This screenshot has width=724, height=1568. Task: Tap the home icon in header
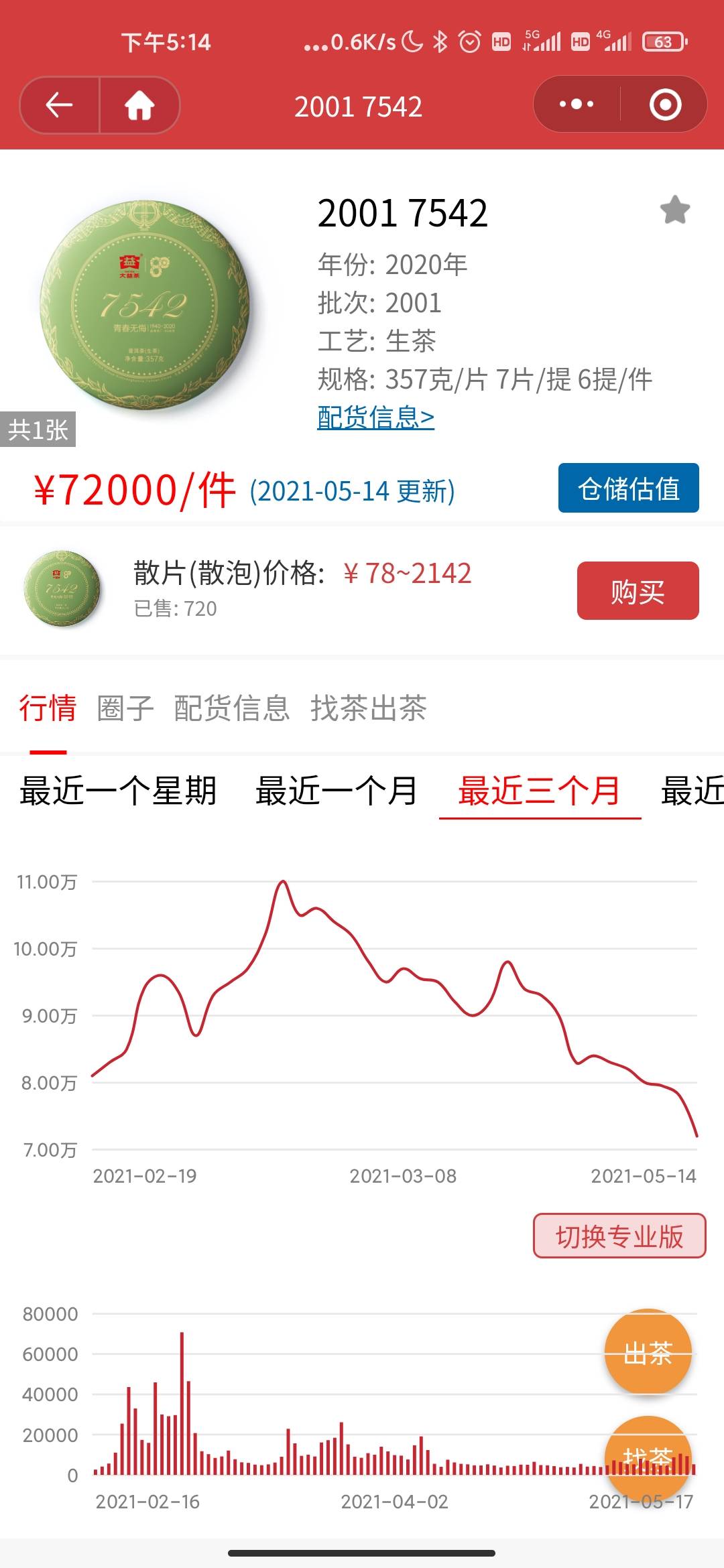click(x=139, y=105)
